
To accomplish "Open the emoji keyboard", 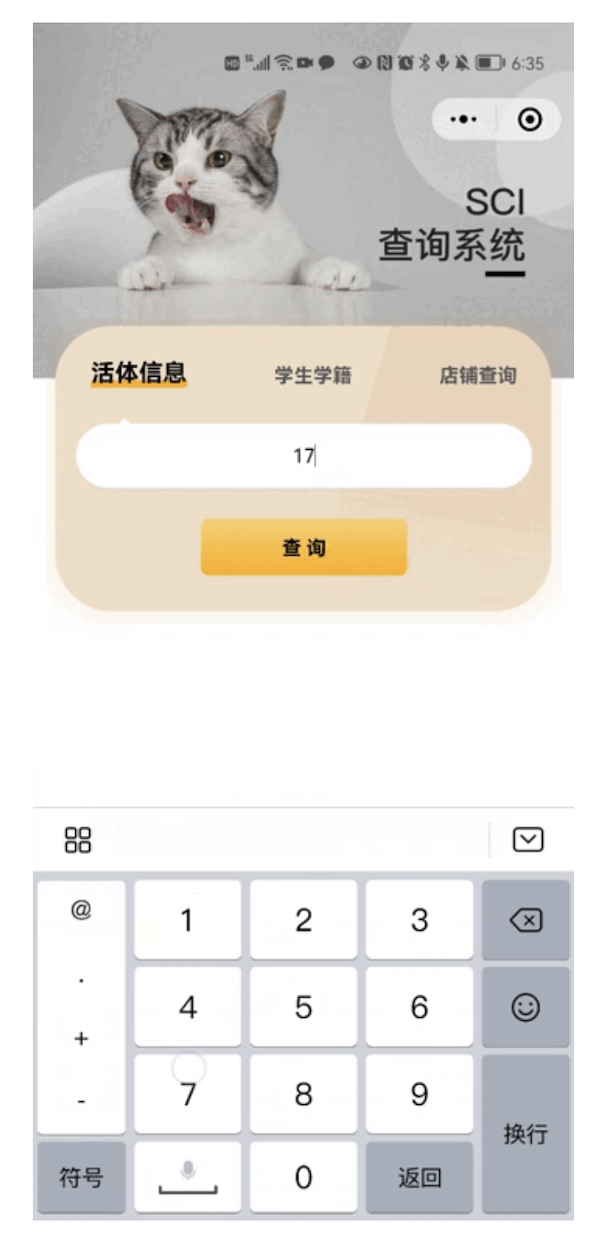I will (x=525, y=1007).
